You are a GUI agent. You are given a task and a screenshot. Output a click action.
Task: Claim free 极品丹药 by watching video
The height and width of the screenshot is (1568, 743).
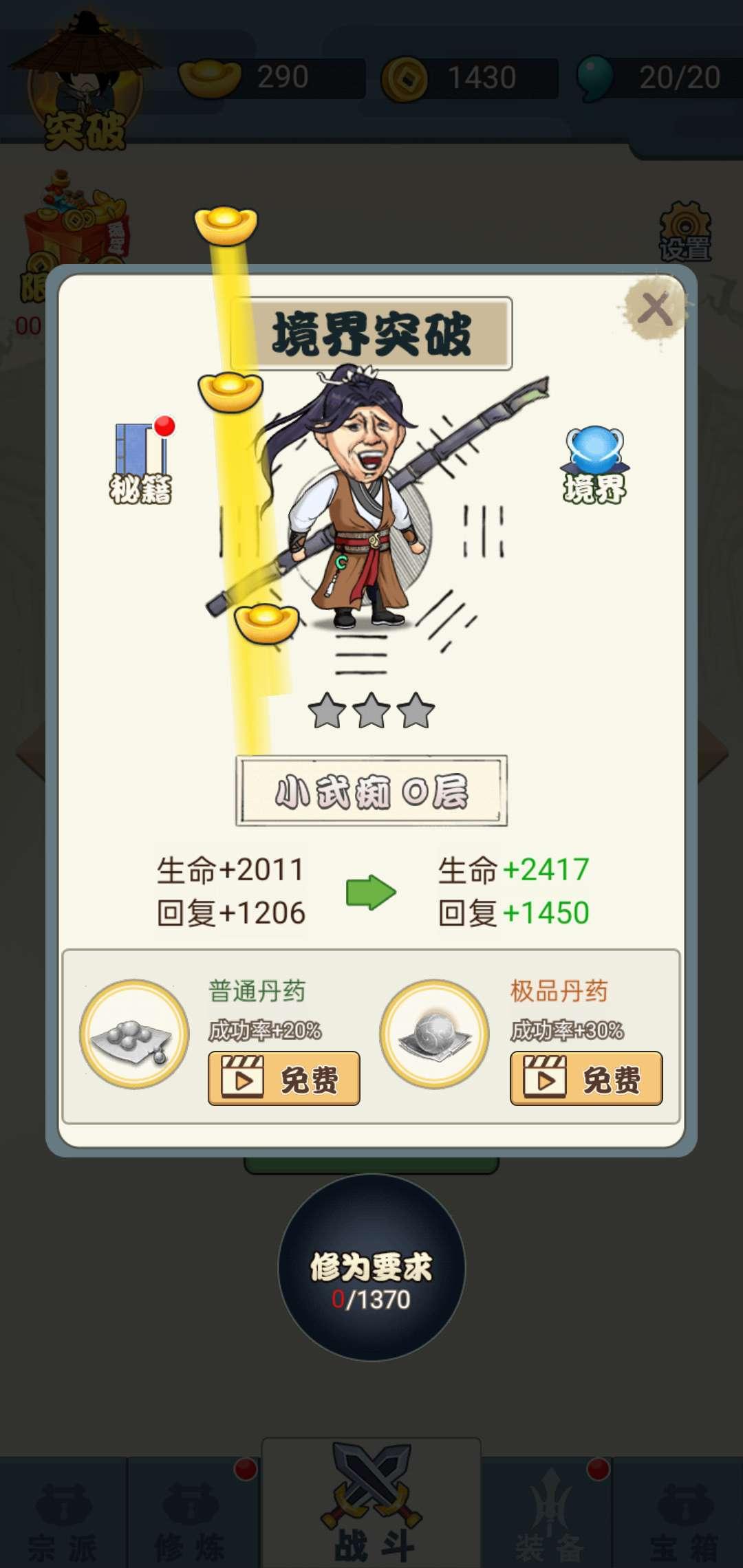click(585, 1078)
